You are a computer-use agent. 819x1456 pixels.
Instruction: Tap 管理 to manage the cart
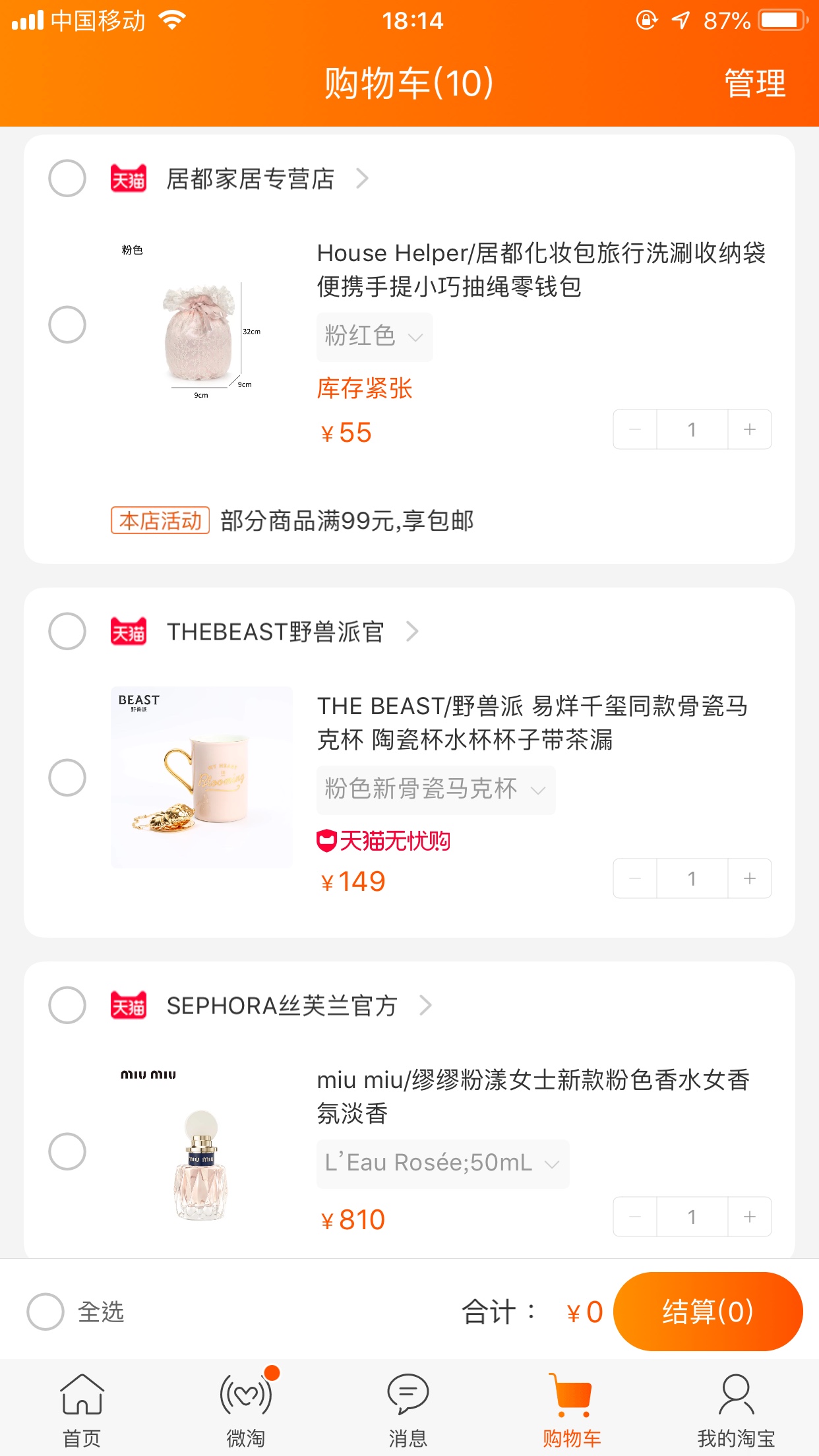coord(755,84)
